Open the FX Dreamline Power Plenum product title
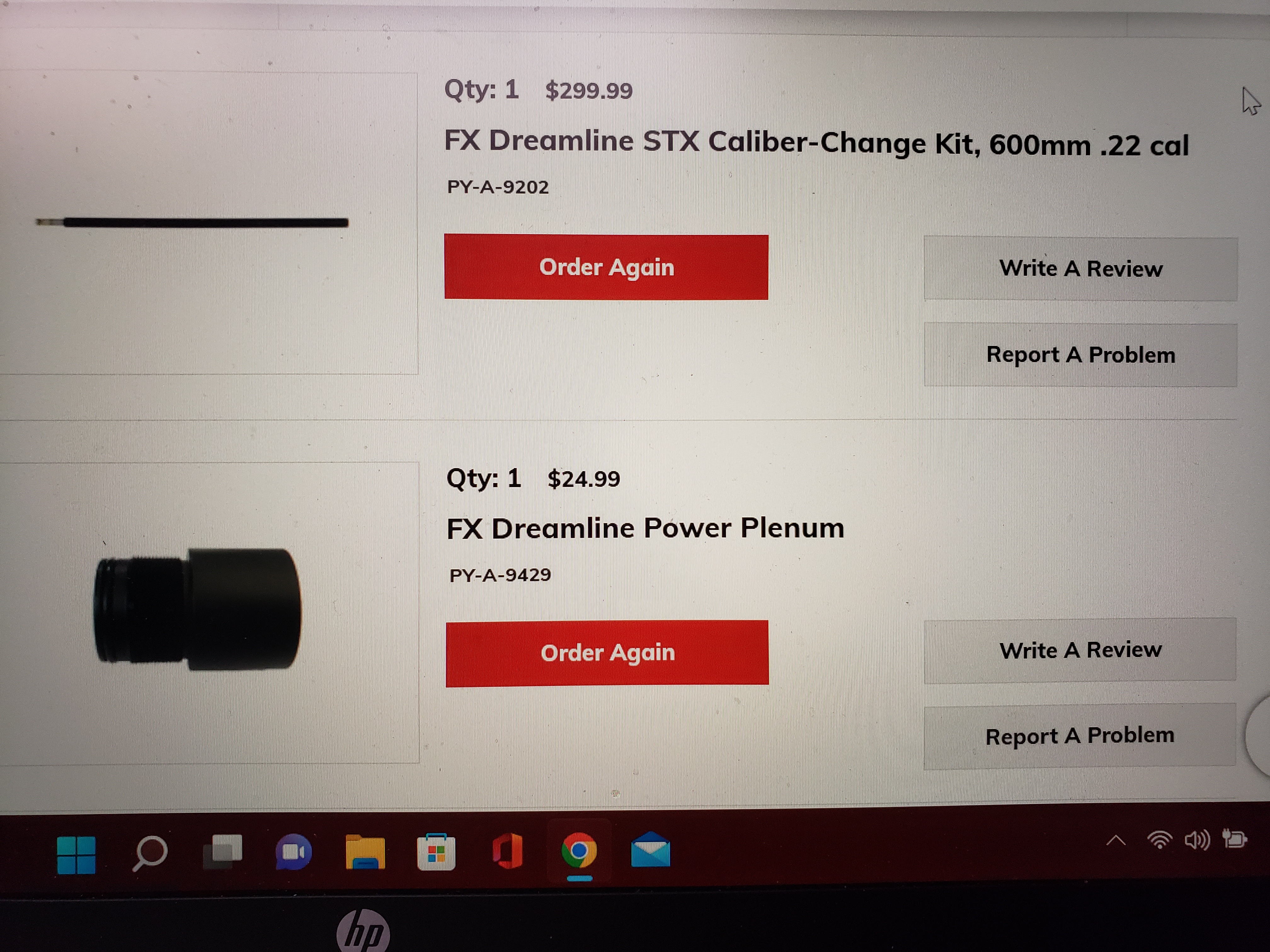The height and width of the screenshot is (952, 1270). (645, 528)
